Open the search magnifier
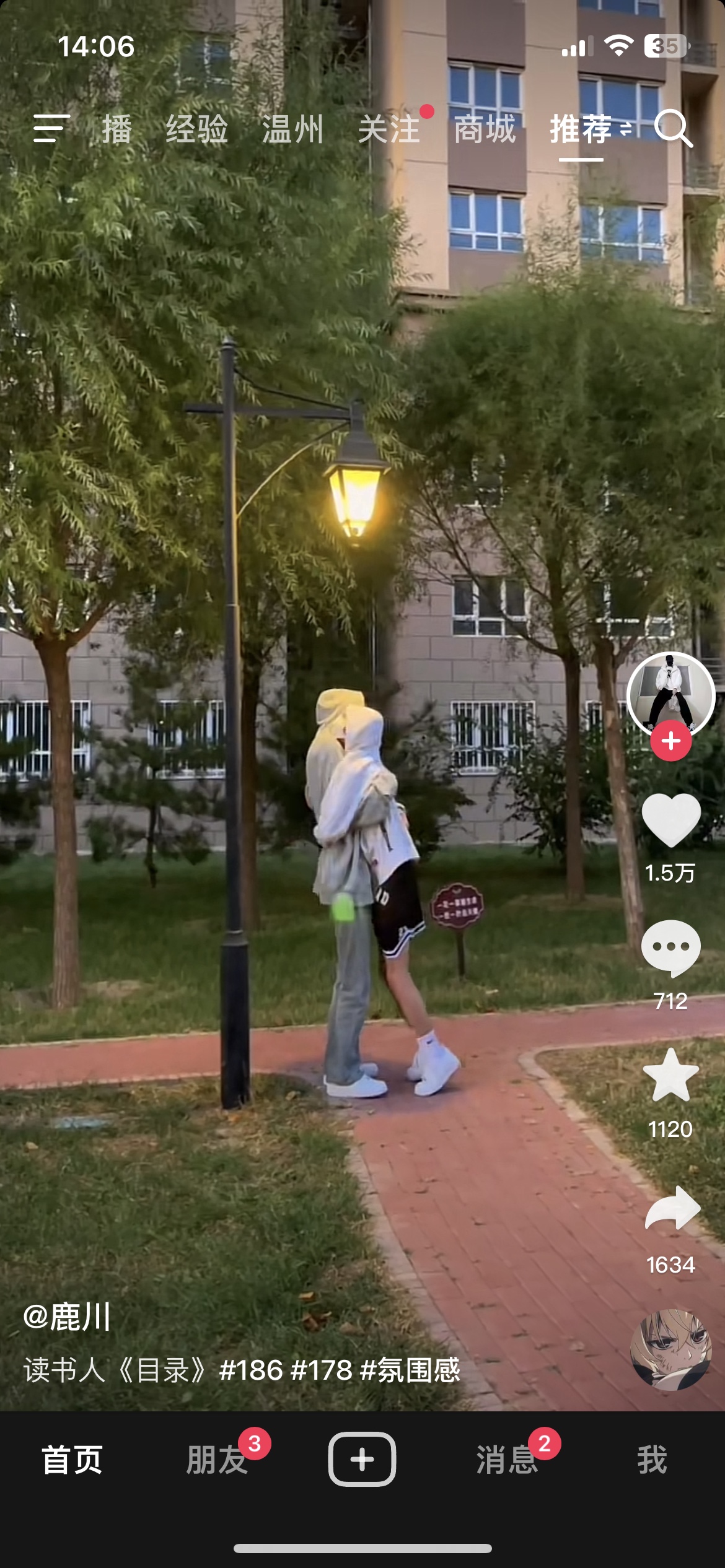Image resolution: width=725 pixels, height=1568 pixels. click(673, 129)
